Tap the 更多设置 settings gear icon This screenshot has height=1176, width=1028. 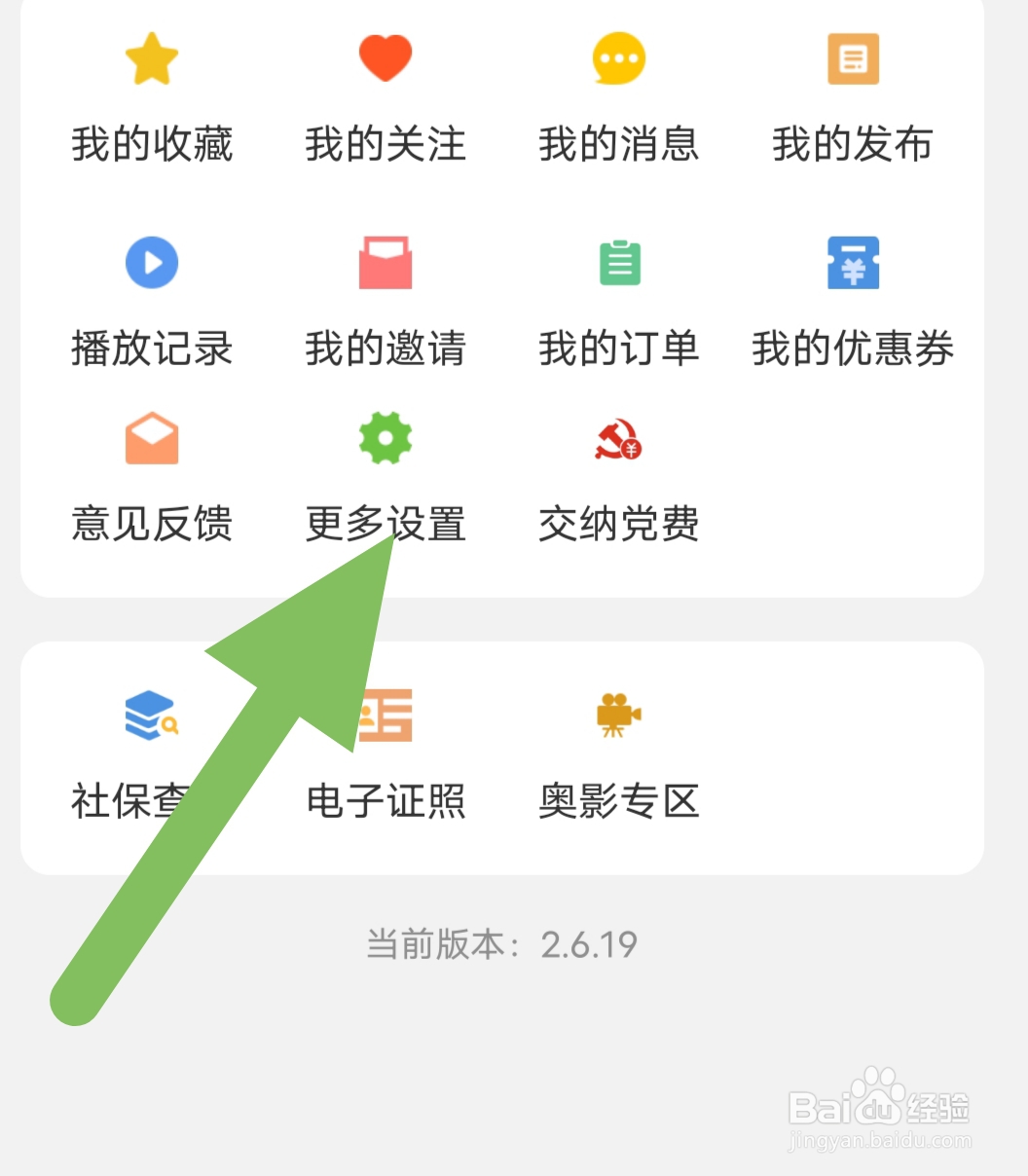click(385, 438)
